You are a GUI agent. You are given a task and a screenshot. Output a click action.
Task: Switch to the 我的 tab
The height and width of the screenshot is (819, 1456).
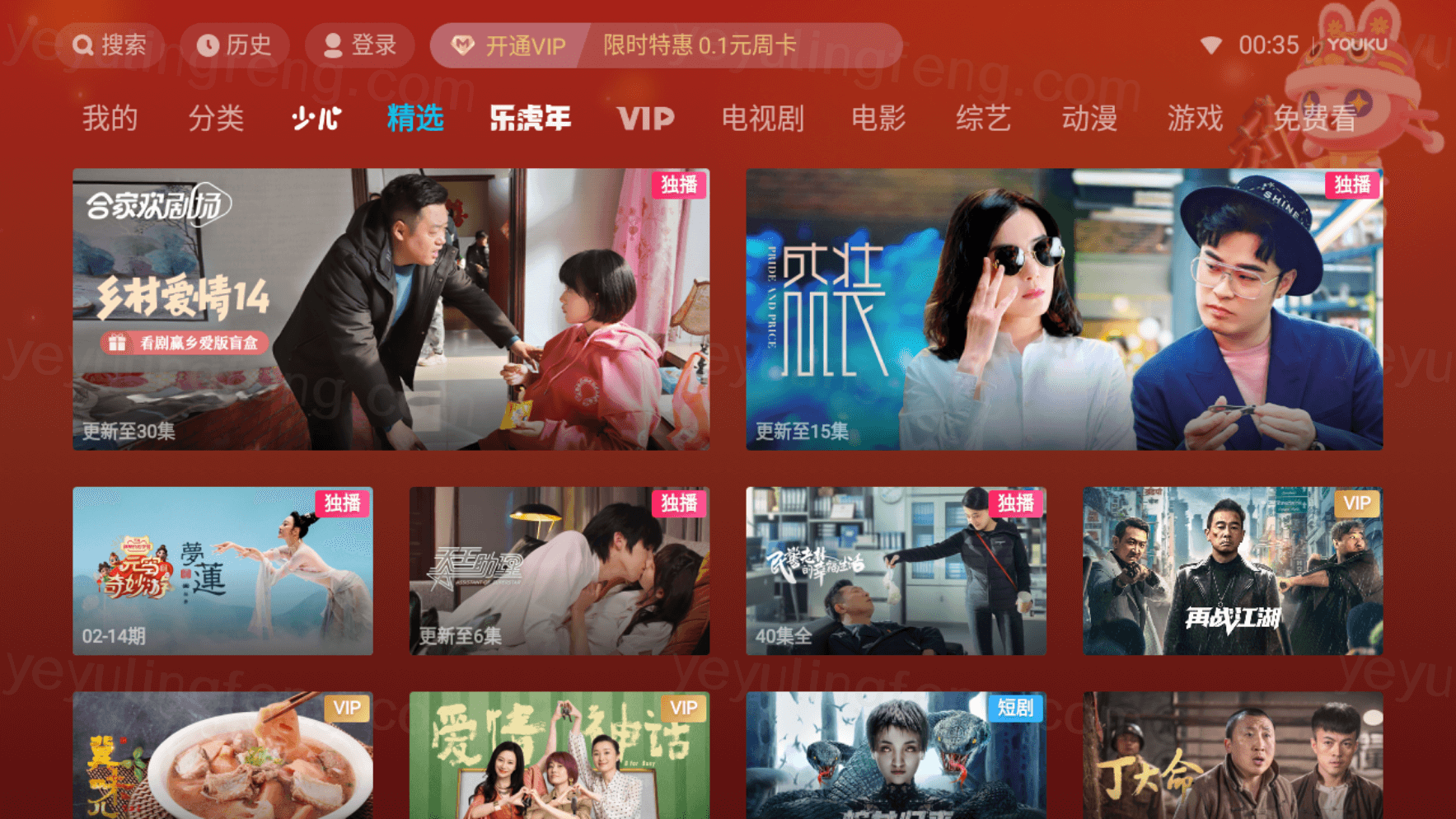(x=110, y=119)
